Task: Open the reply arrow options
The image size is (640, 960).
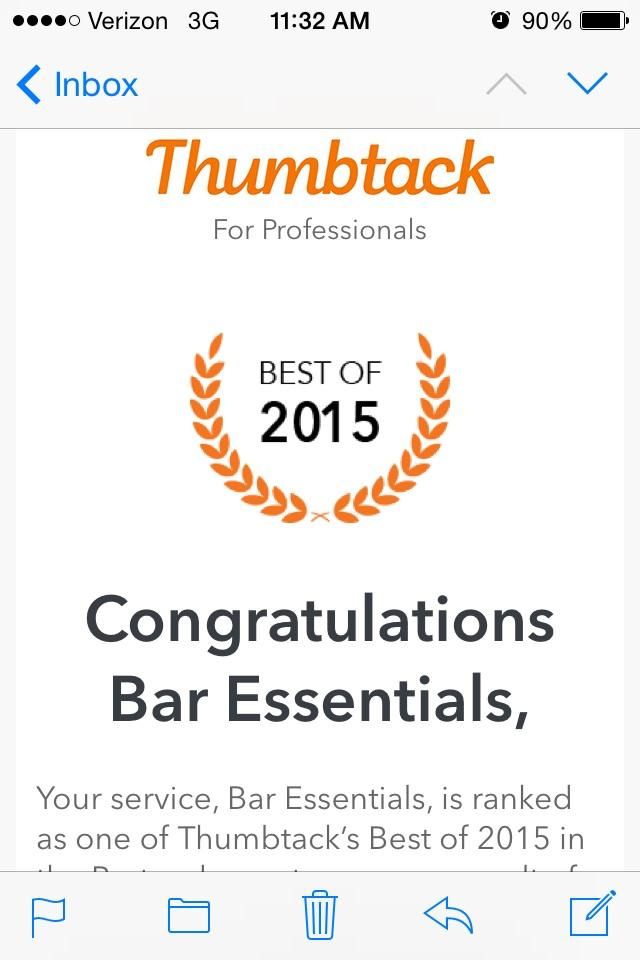Action: coord(449,914)
